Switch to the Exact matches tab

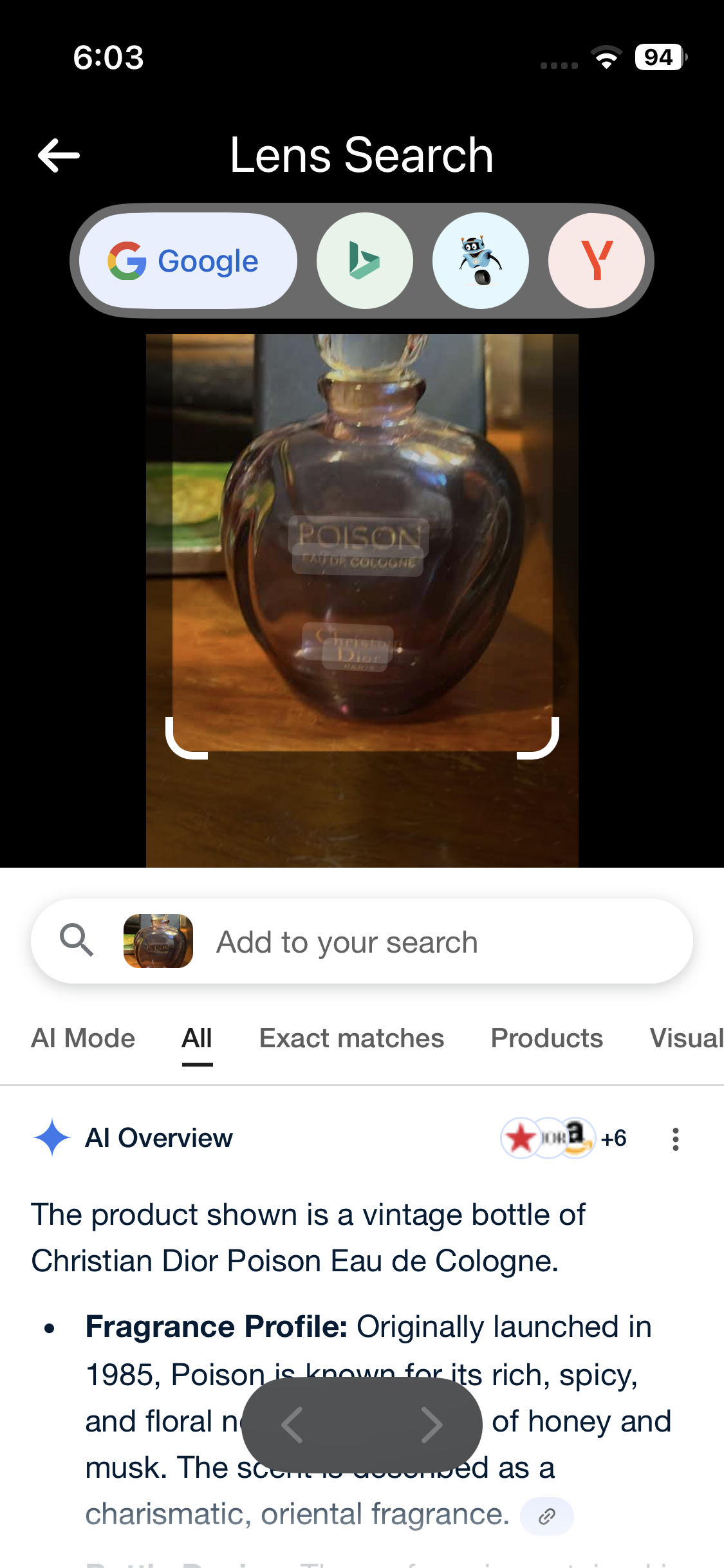click(351, 1038)
